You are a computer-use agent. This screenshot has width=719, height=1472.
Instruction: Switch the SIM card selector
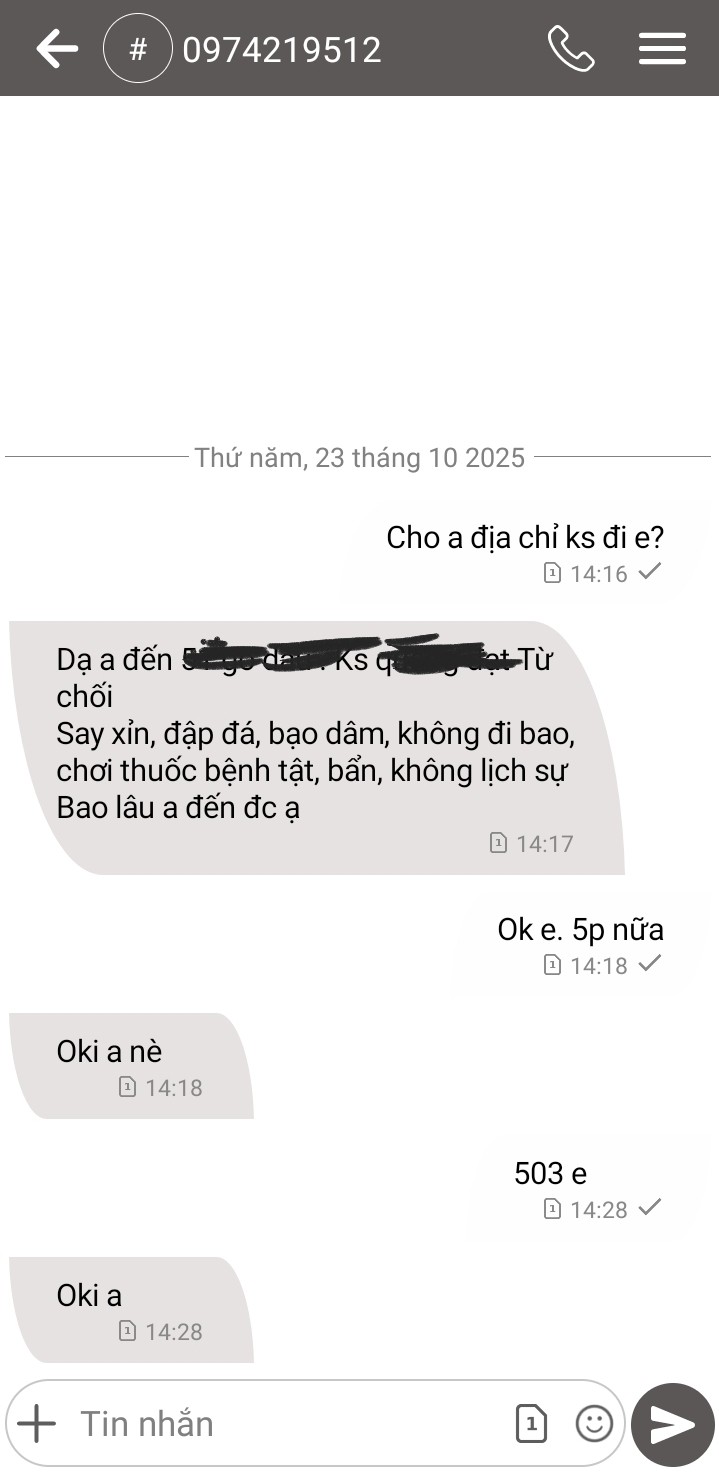click(x=531, y=1423)
